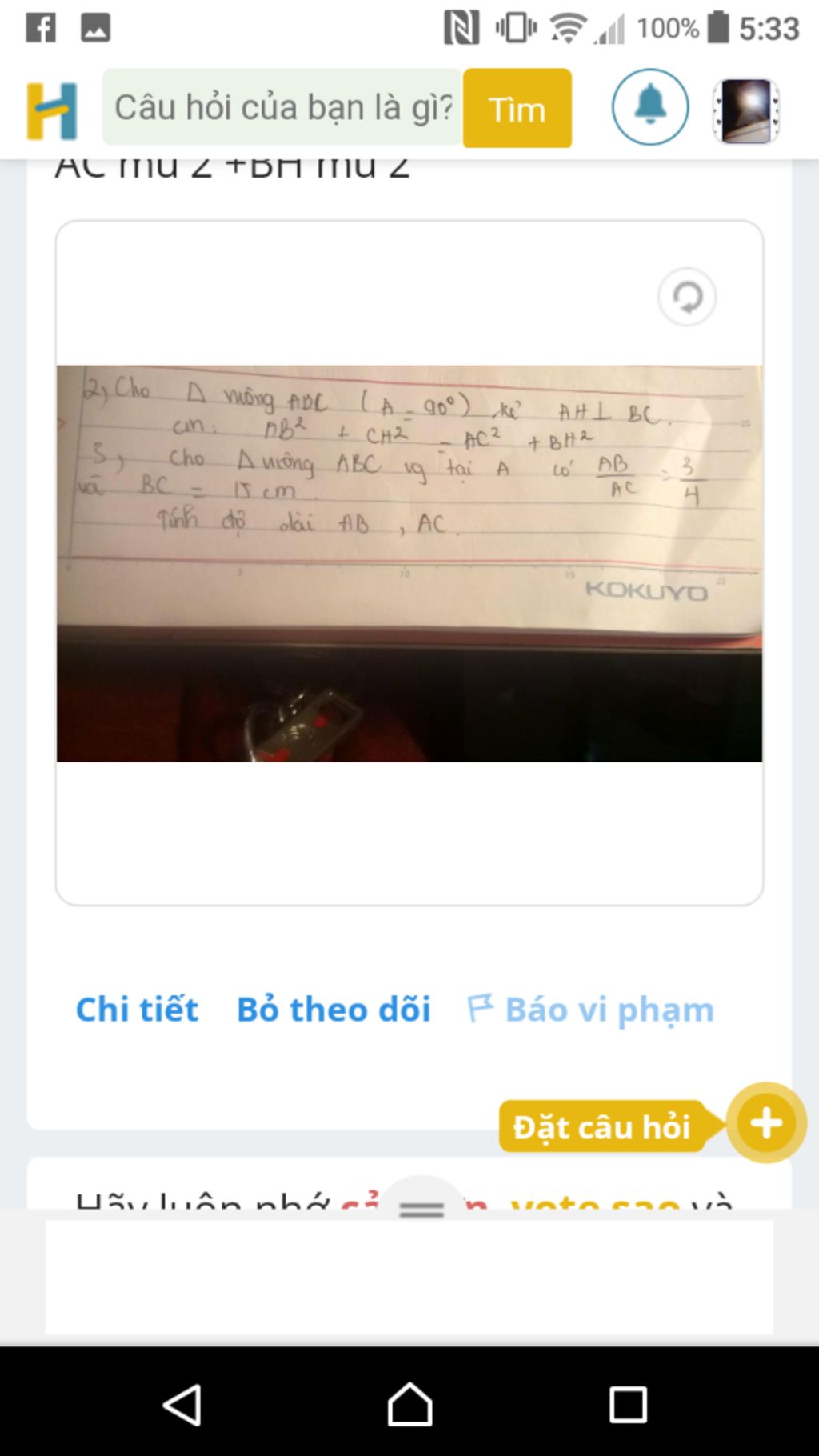Screen dimensions: 819x1456
Task: Open Chi tiết for this question
Action: coord(137,1010)
